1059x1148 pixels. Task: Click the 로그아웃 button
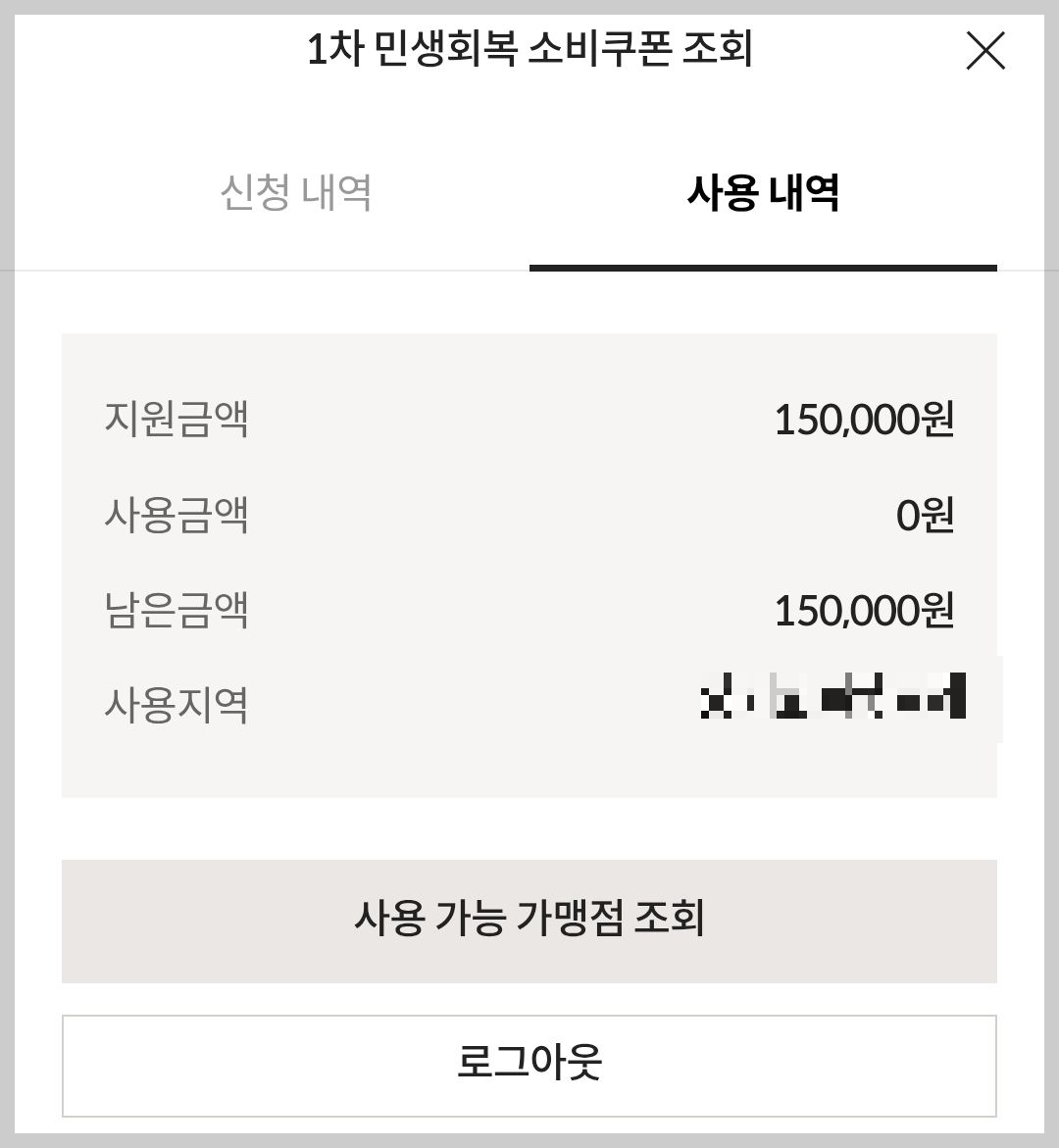(529, 1062)
